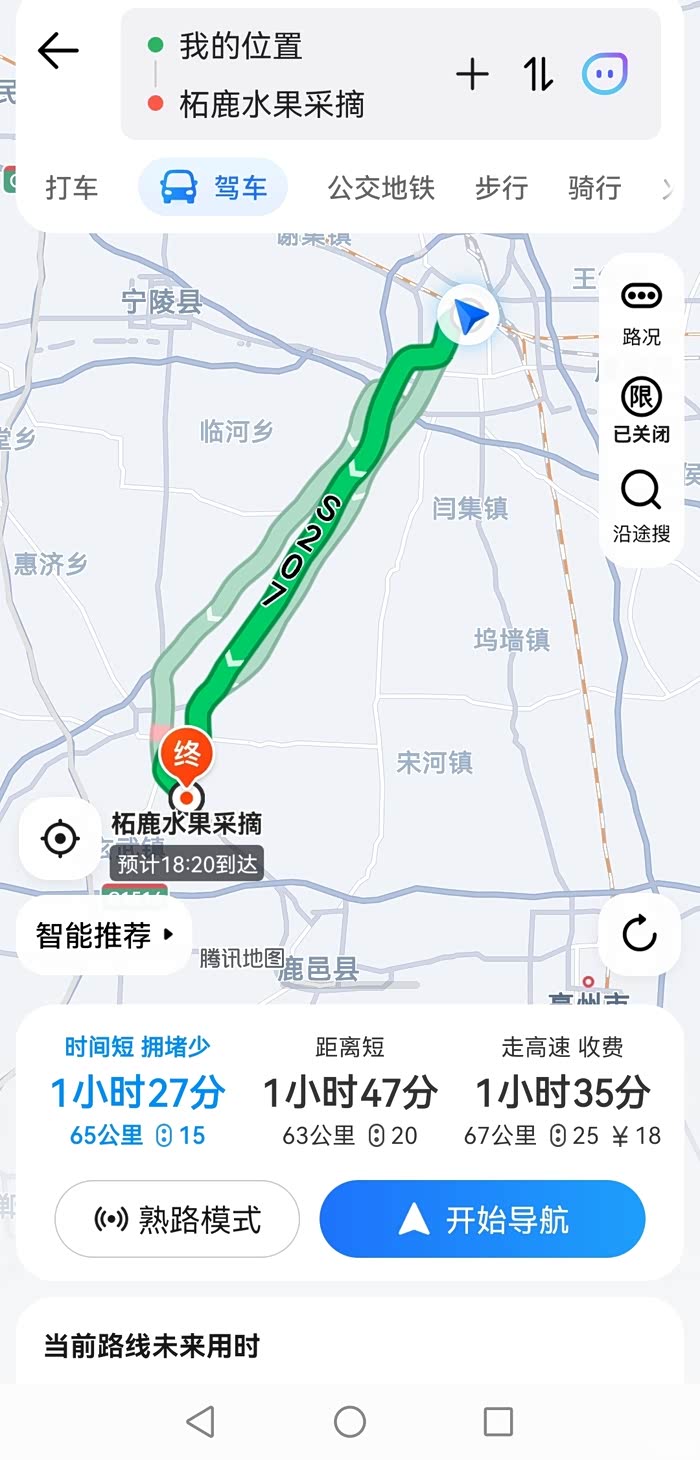Switch to the 骑行 cycling tab
Screen dimensions: 700x1460
coord(594,187)
